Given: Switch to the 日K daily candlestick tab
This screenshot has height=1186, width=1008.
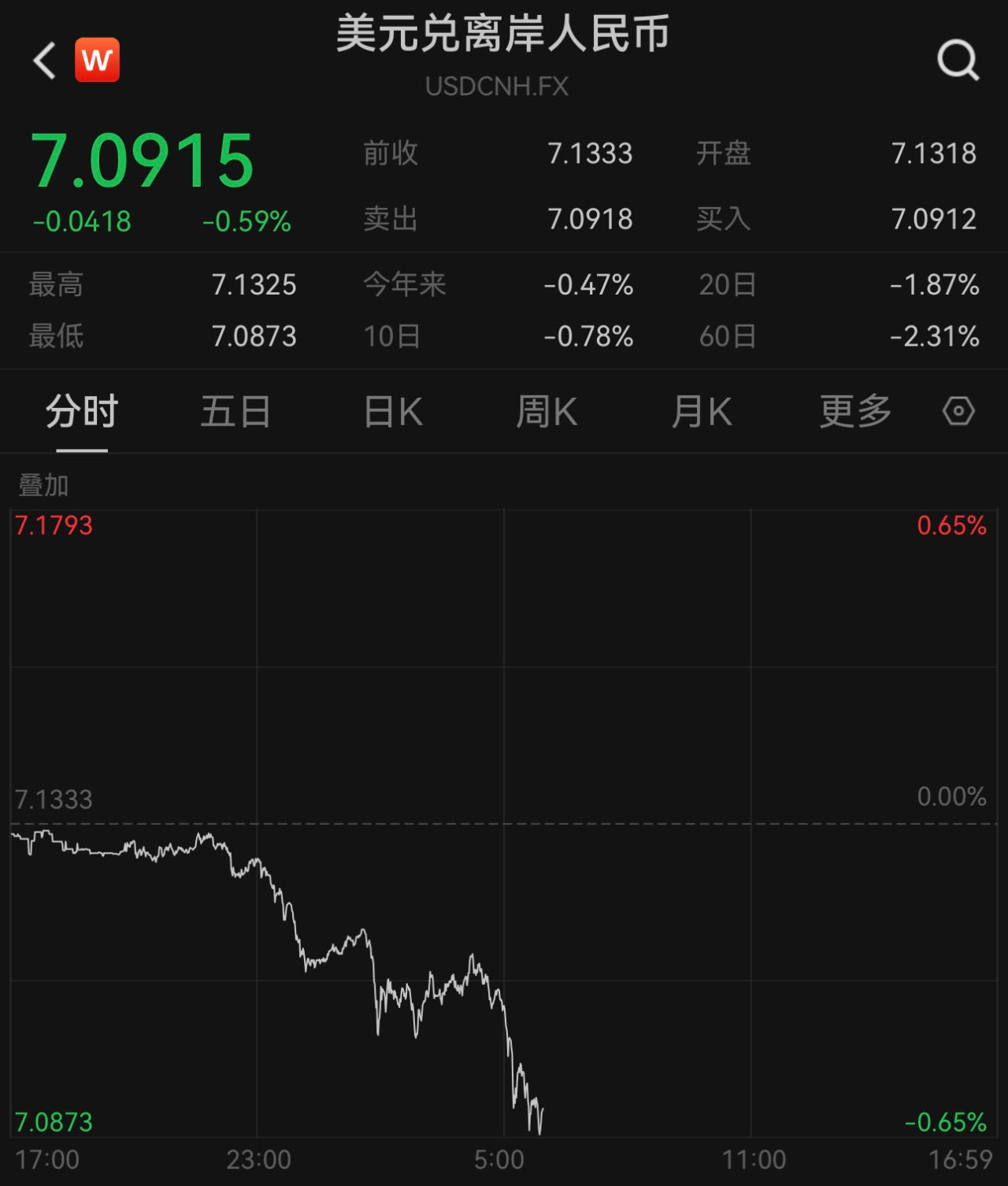Looking at the screenshot, I should pos(393,412).
